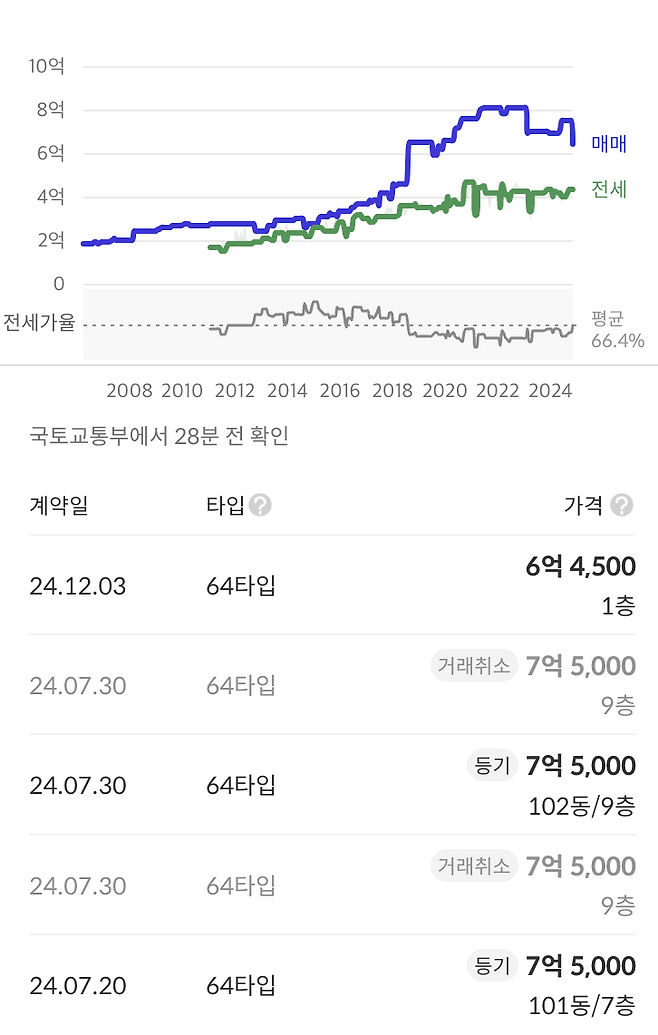Open the help icon next to 타입
658x1035 pixels.
tap(261, 505)
